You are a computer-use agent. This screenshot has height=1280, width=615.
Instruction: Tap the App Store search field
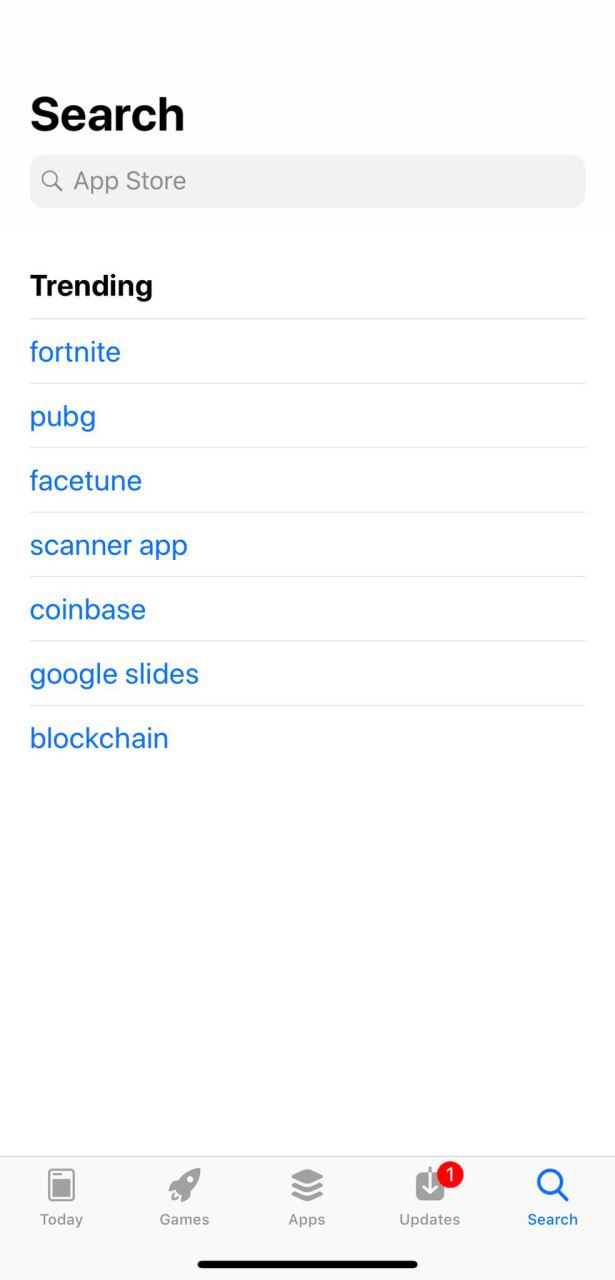307,181
